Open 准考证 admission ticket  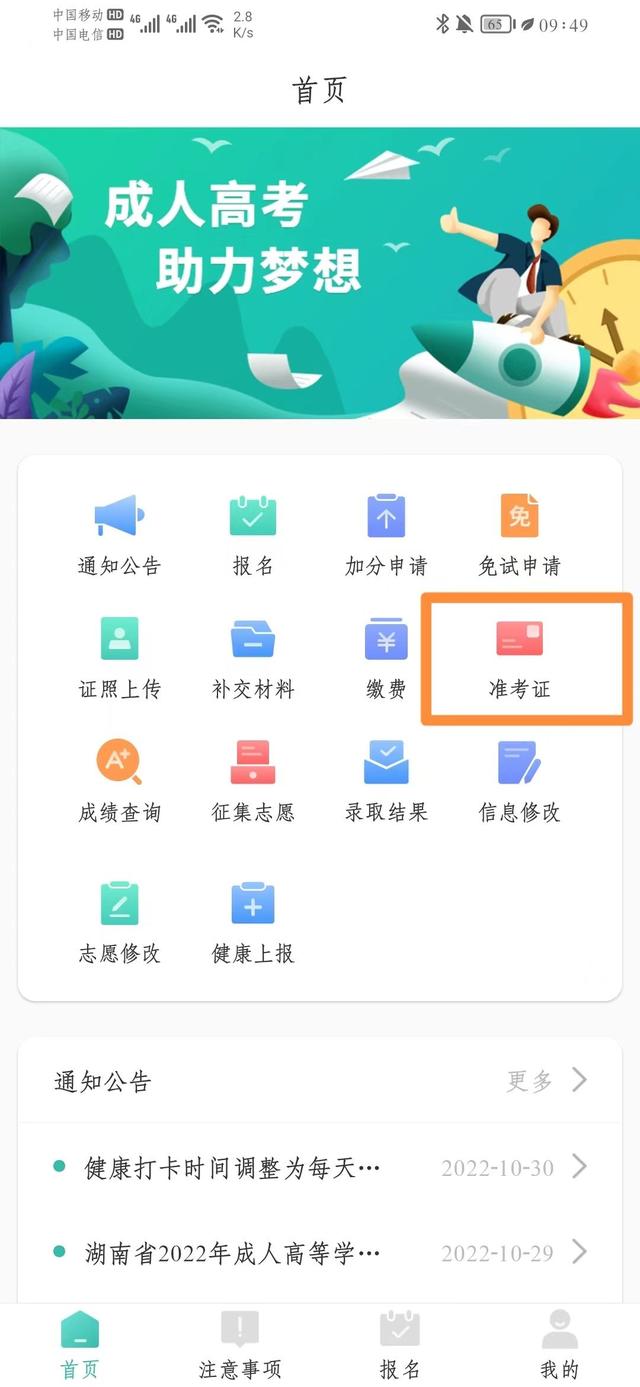pyautogui.click(x=519, y=658)
